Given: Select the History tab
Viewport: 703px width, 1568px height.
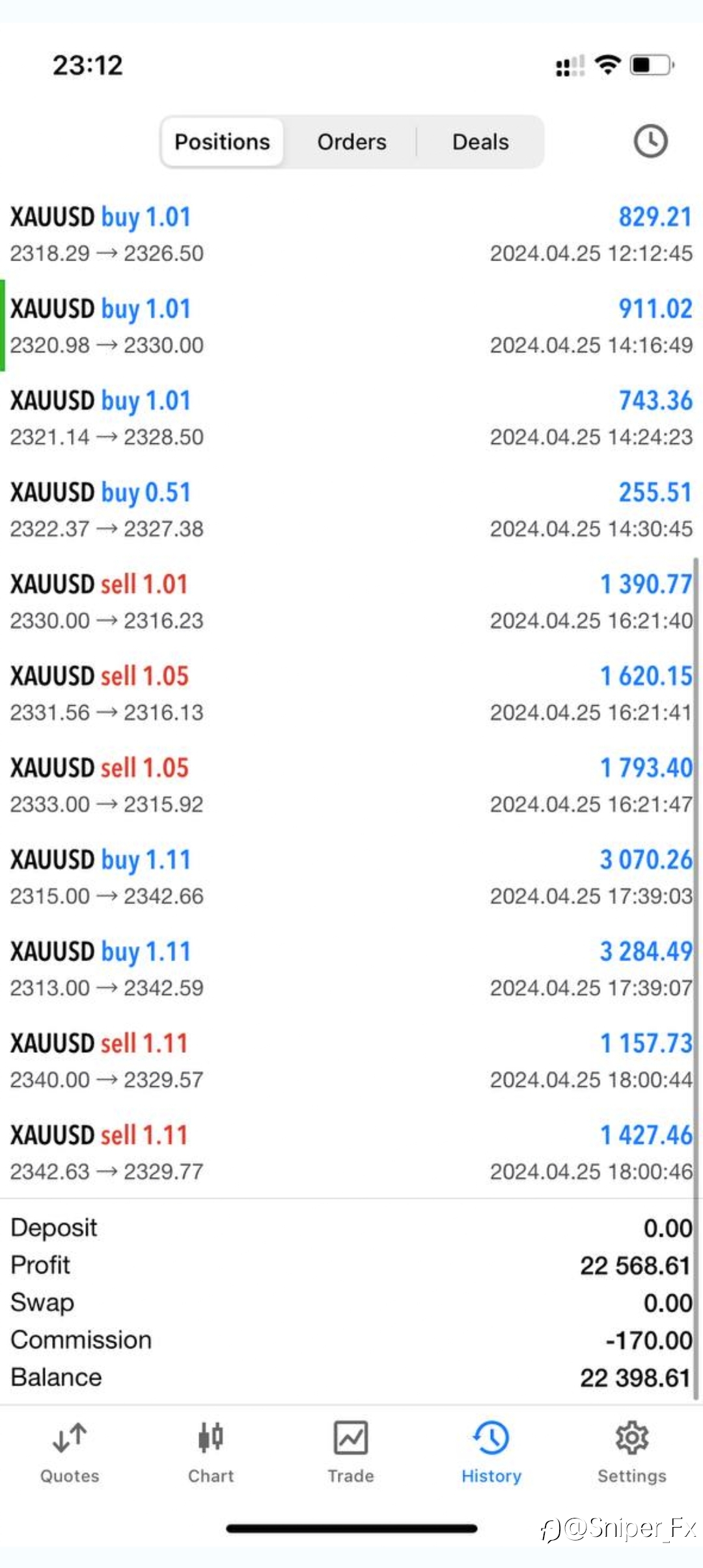Looking at the screenshot, I should [x=491, y=1453].
